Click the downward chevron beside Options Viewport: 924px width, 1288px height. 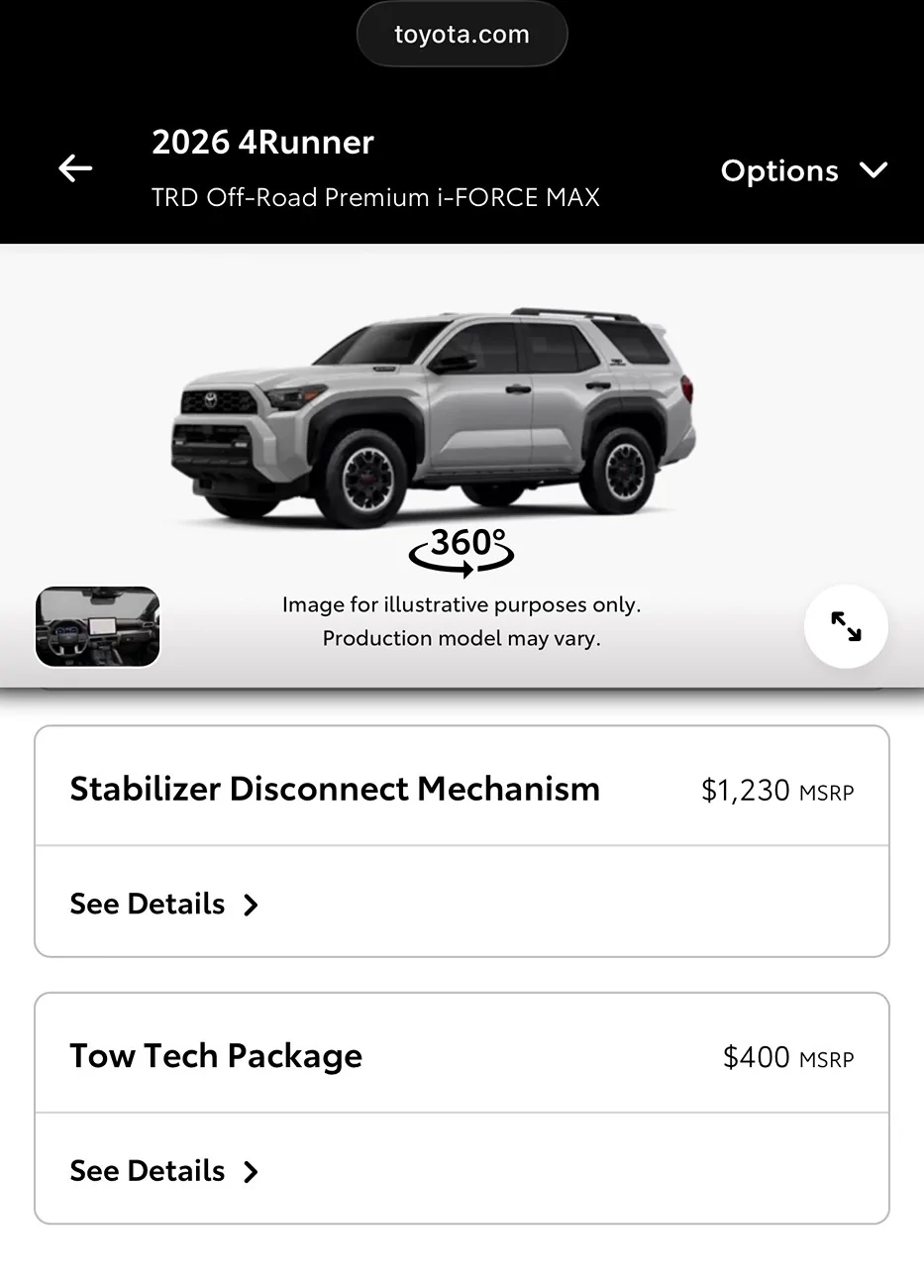873,170
